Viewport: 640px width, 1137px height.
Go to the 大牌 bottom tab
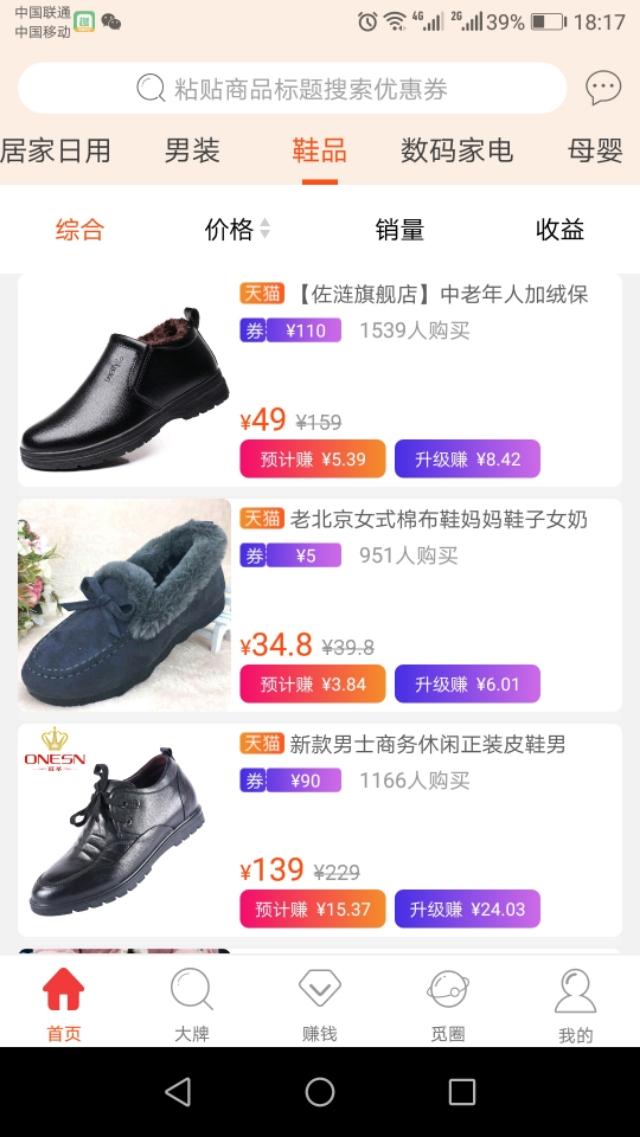tap(191, 1003)
